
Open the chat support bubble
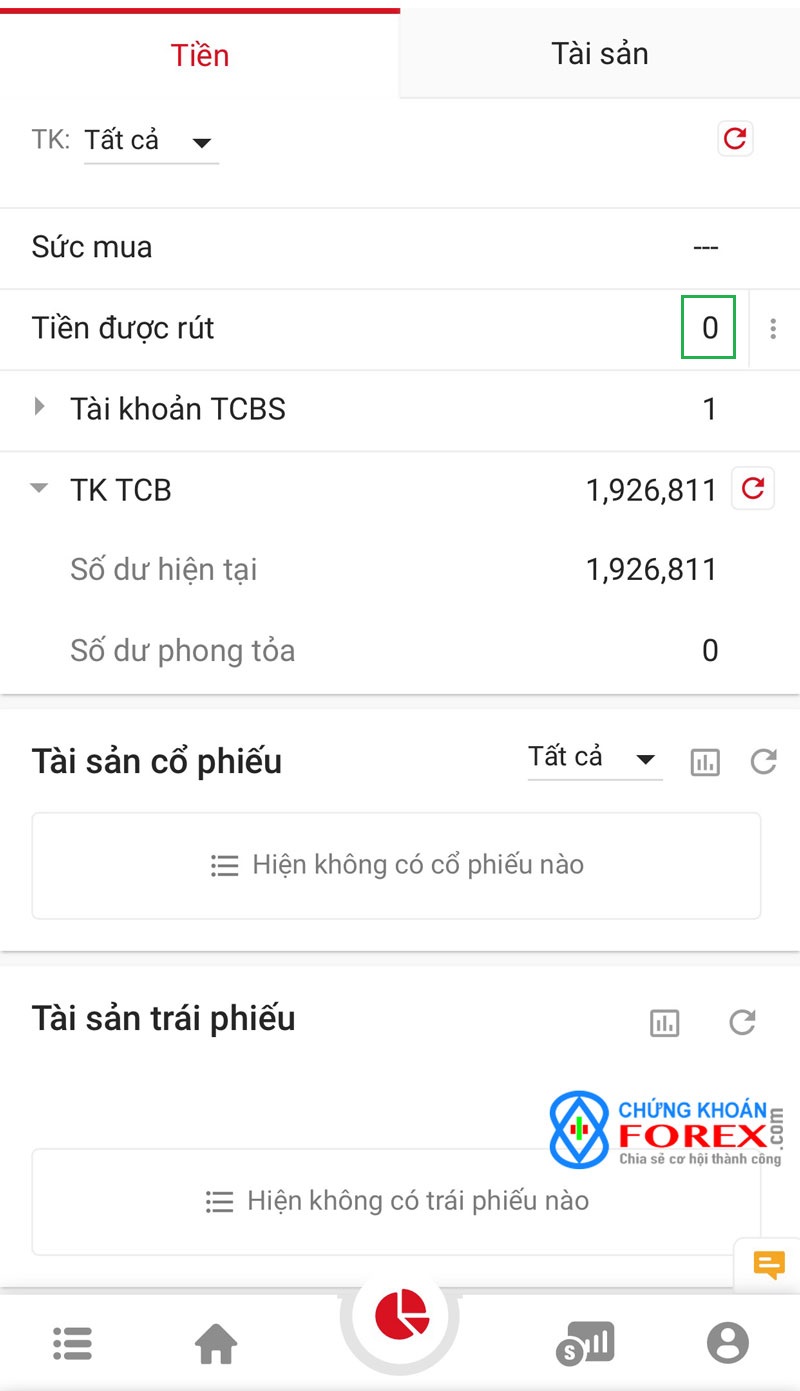(768, 1265)
